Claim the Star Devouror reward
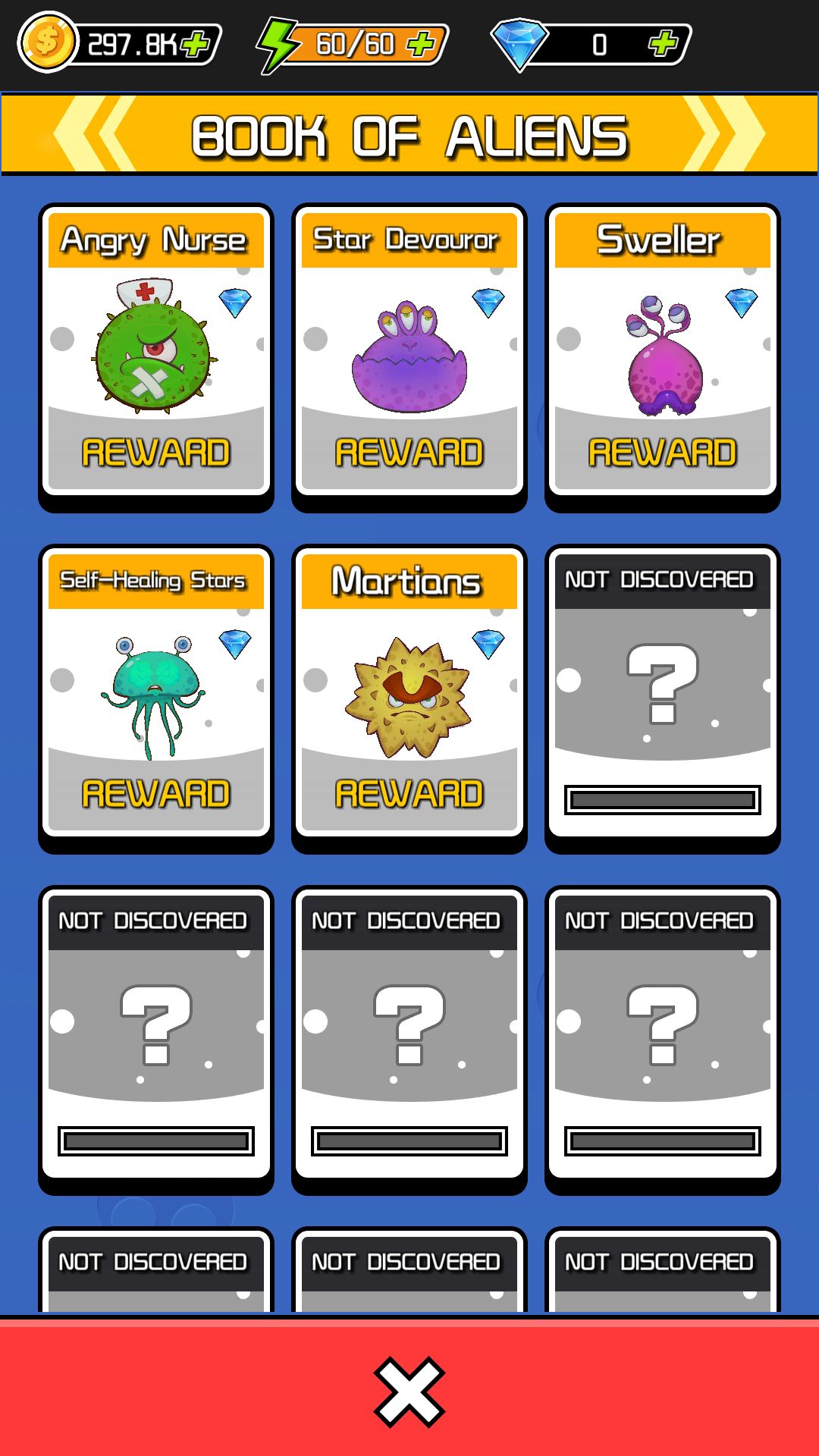Image resolution: width=819 pixels, height=1456 pixels. pos(409,453)
